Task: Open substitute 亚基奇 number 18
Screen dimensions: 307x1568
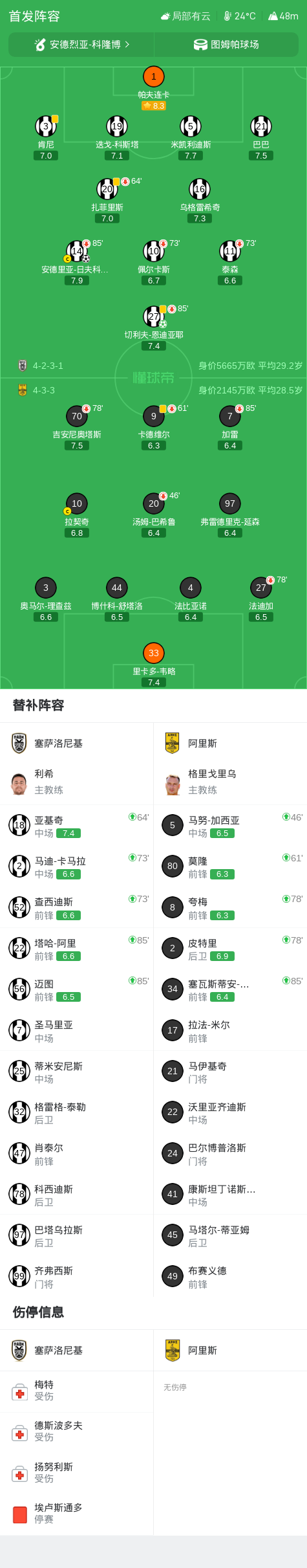Action: (x=77, y=826)
